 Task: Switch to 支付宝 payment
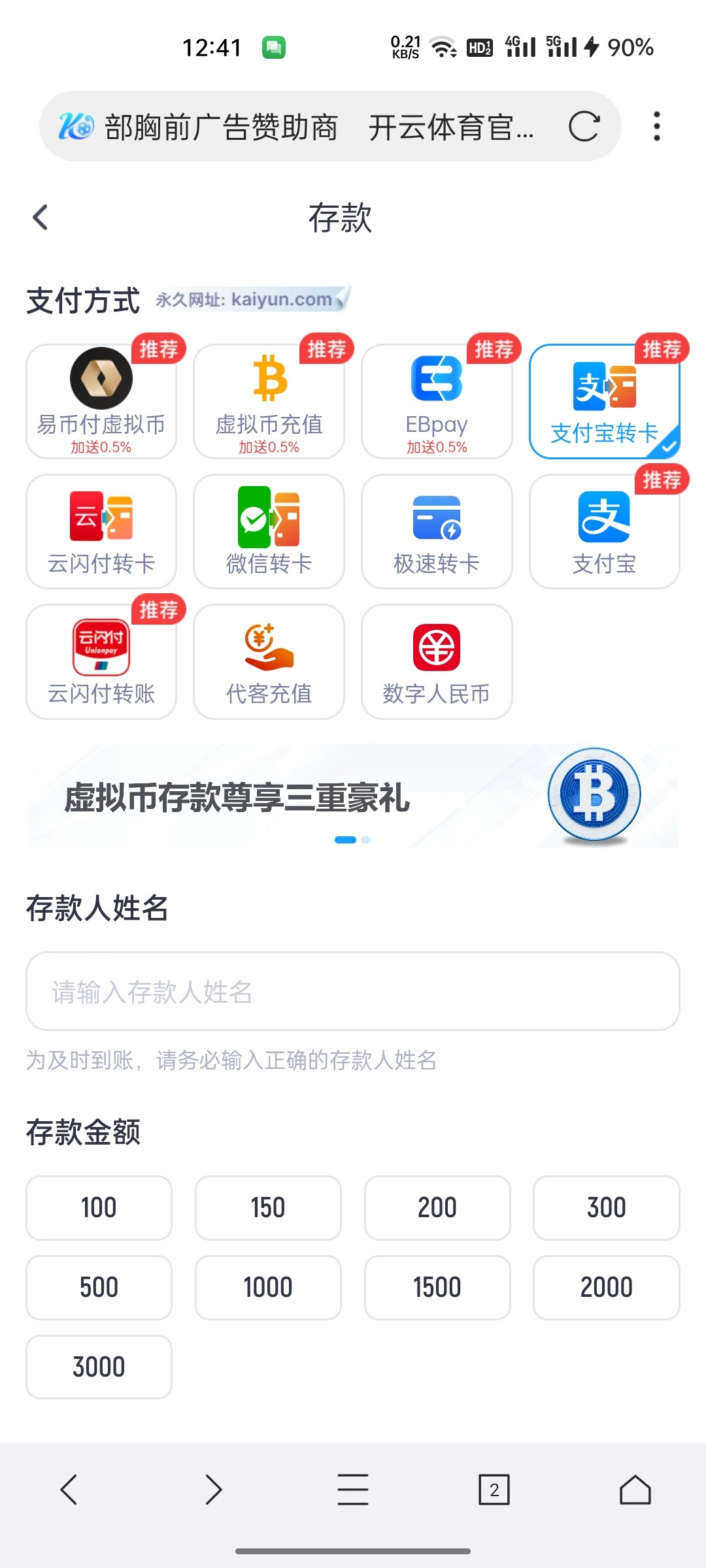604,531
